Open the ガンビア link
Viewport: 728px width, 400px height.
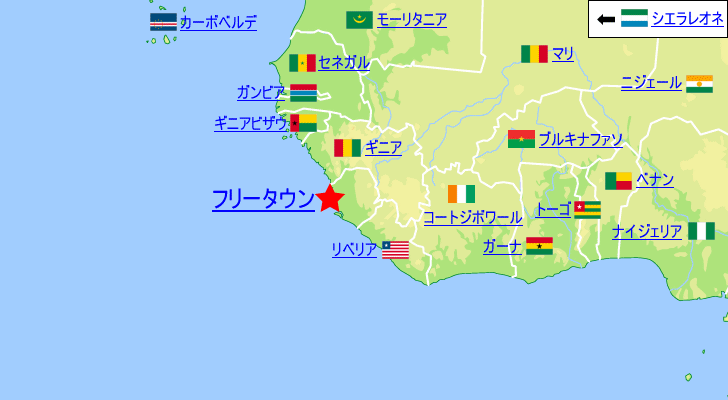pos(260,93)
